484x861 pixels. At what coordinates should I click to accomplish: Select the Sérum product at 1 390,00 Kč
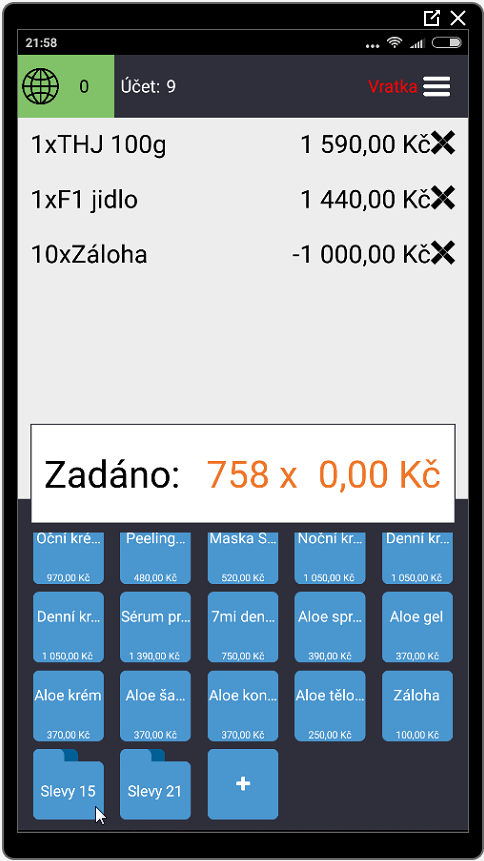pos(155,627)
